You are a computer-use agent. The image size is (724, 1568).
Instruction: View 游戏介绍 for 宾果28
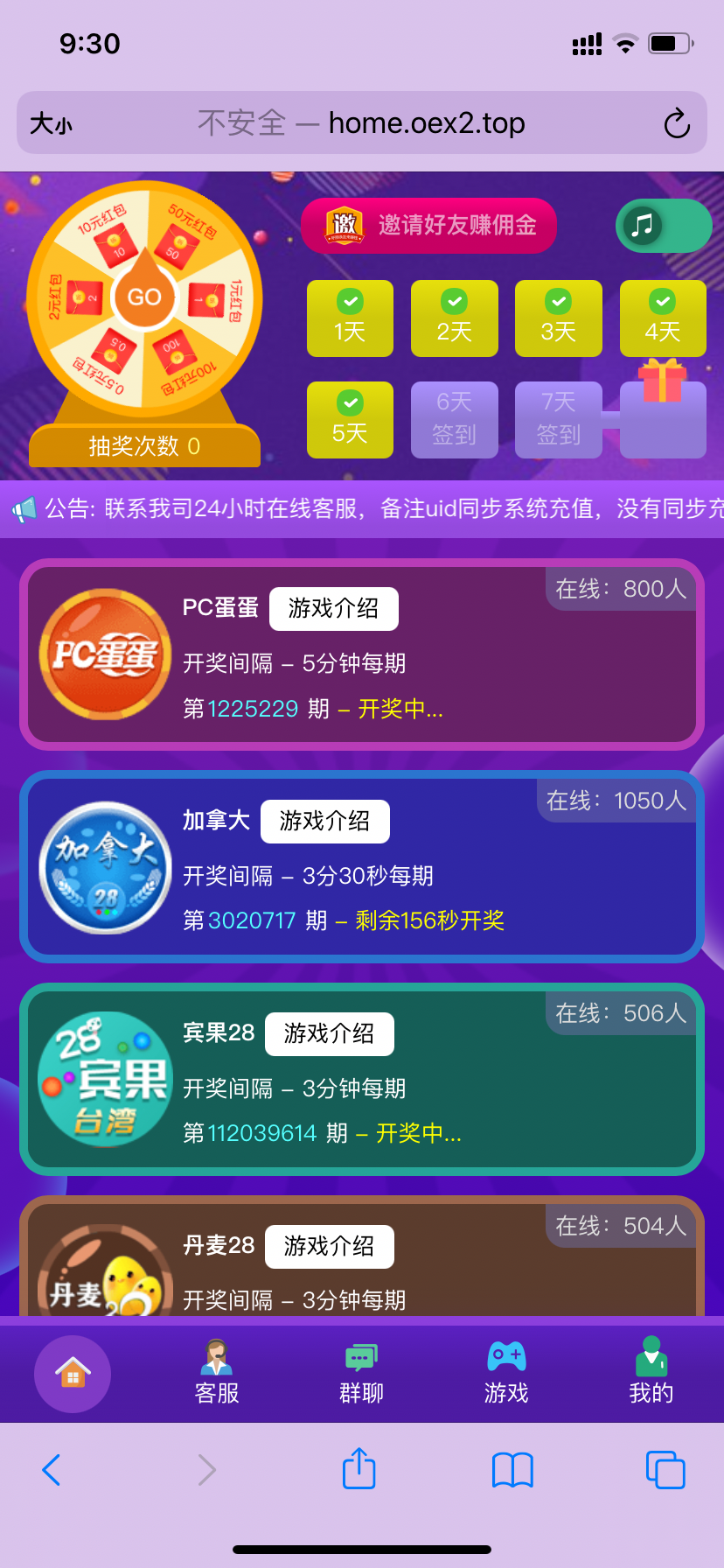pyautogui.click(x=329, y=1033)
